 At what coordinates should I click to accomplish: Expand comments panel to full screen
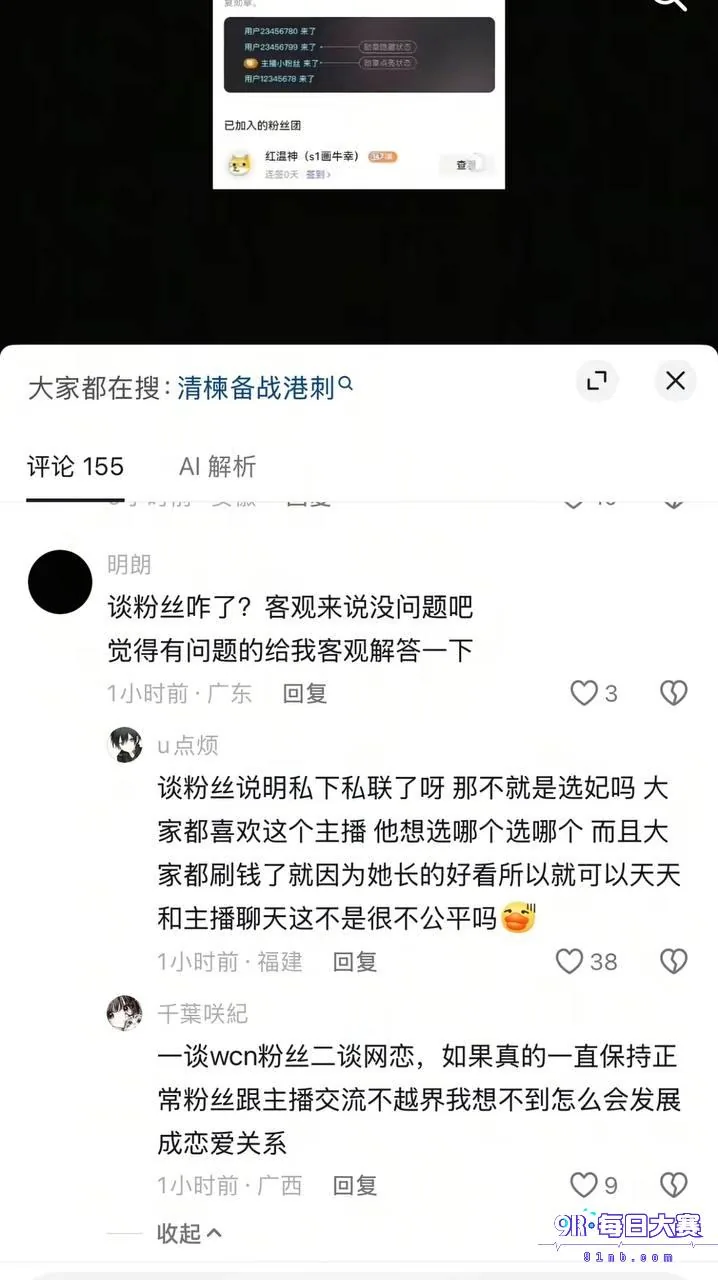tap(597, 381)
